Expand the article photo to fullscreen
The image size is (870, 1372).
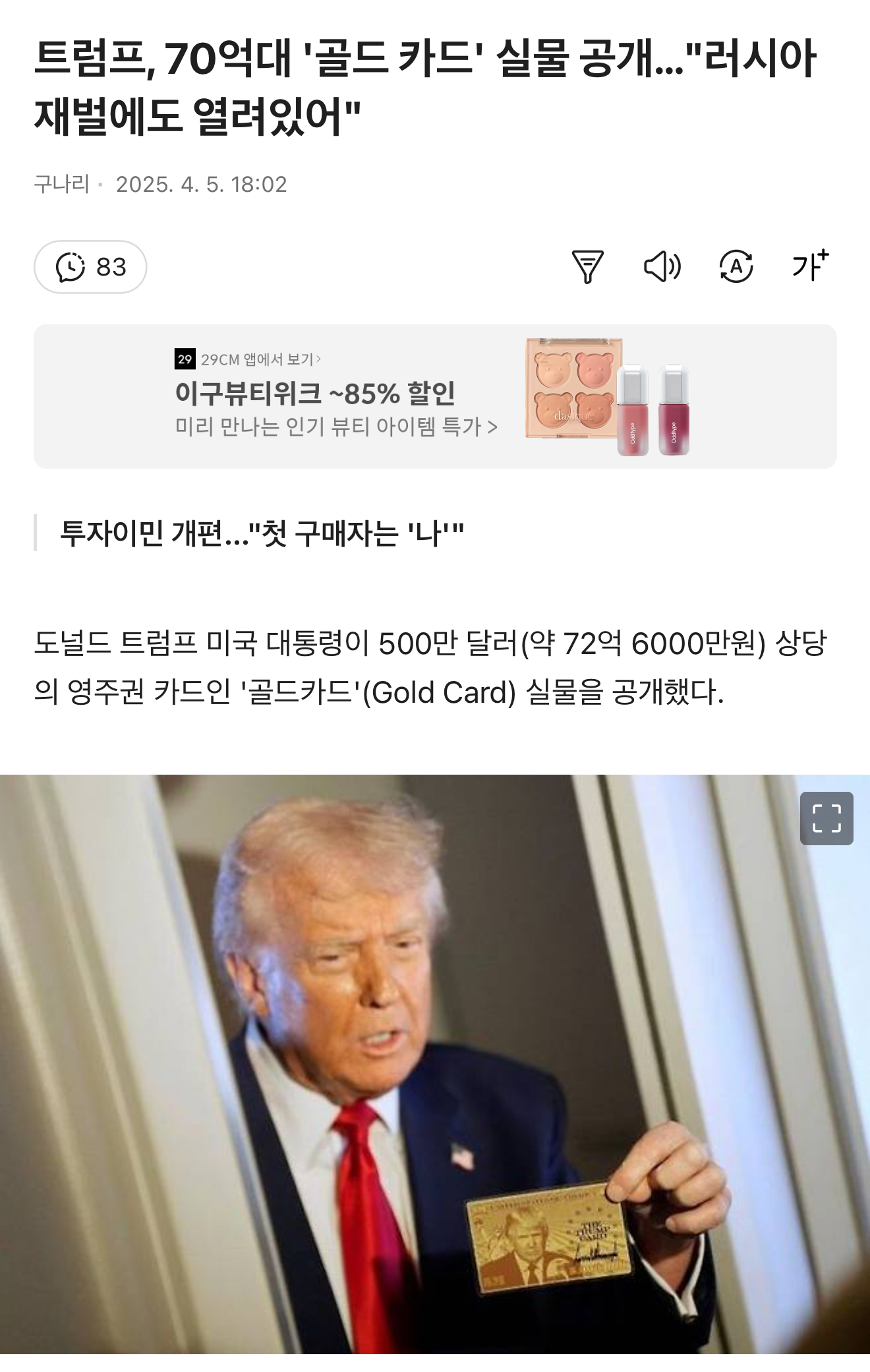(826, 818)
